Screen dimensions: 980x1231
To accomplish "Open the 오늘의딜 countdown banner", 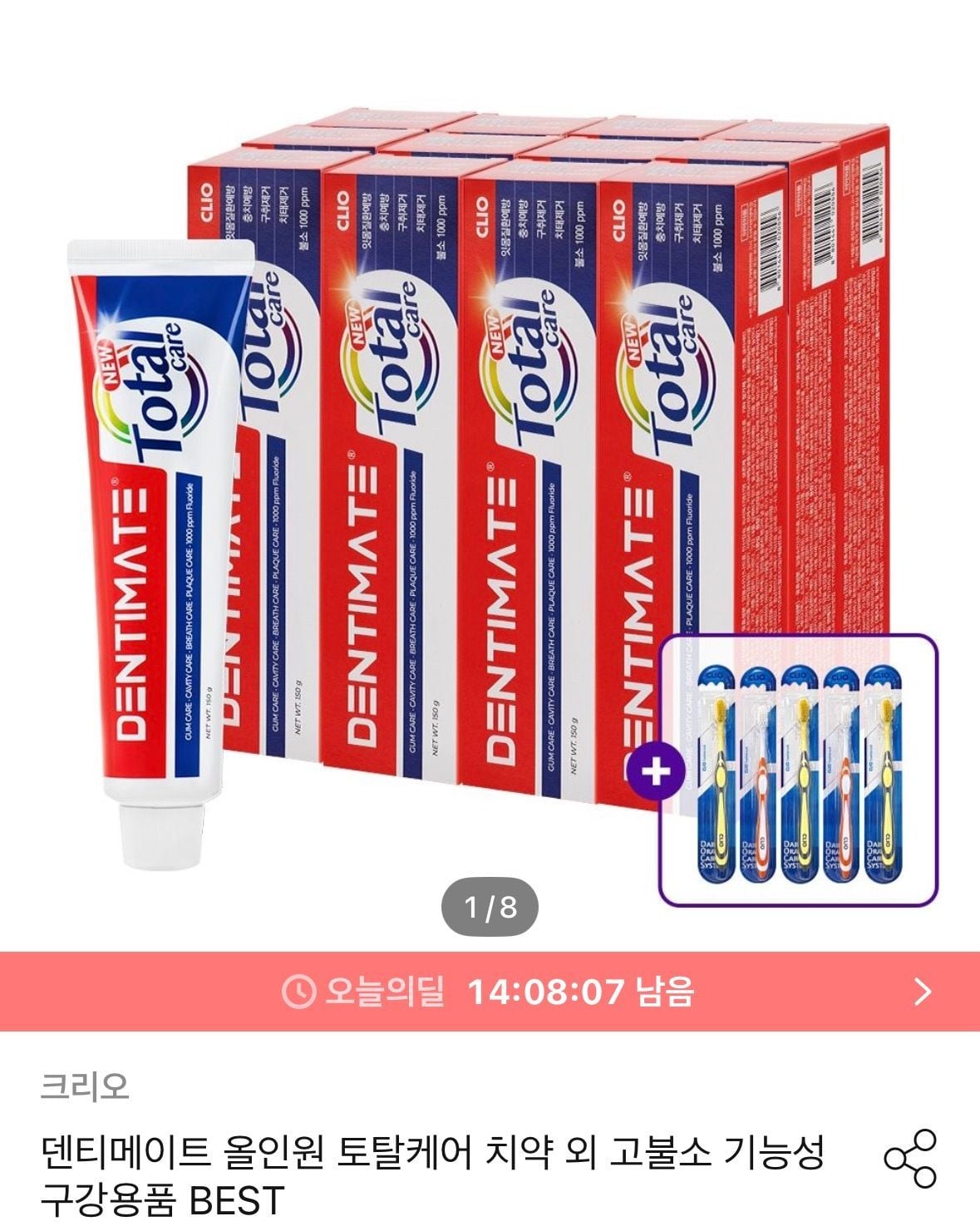I will pos(490,992).
